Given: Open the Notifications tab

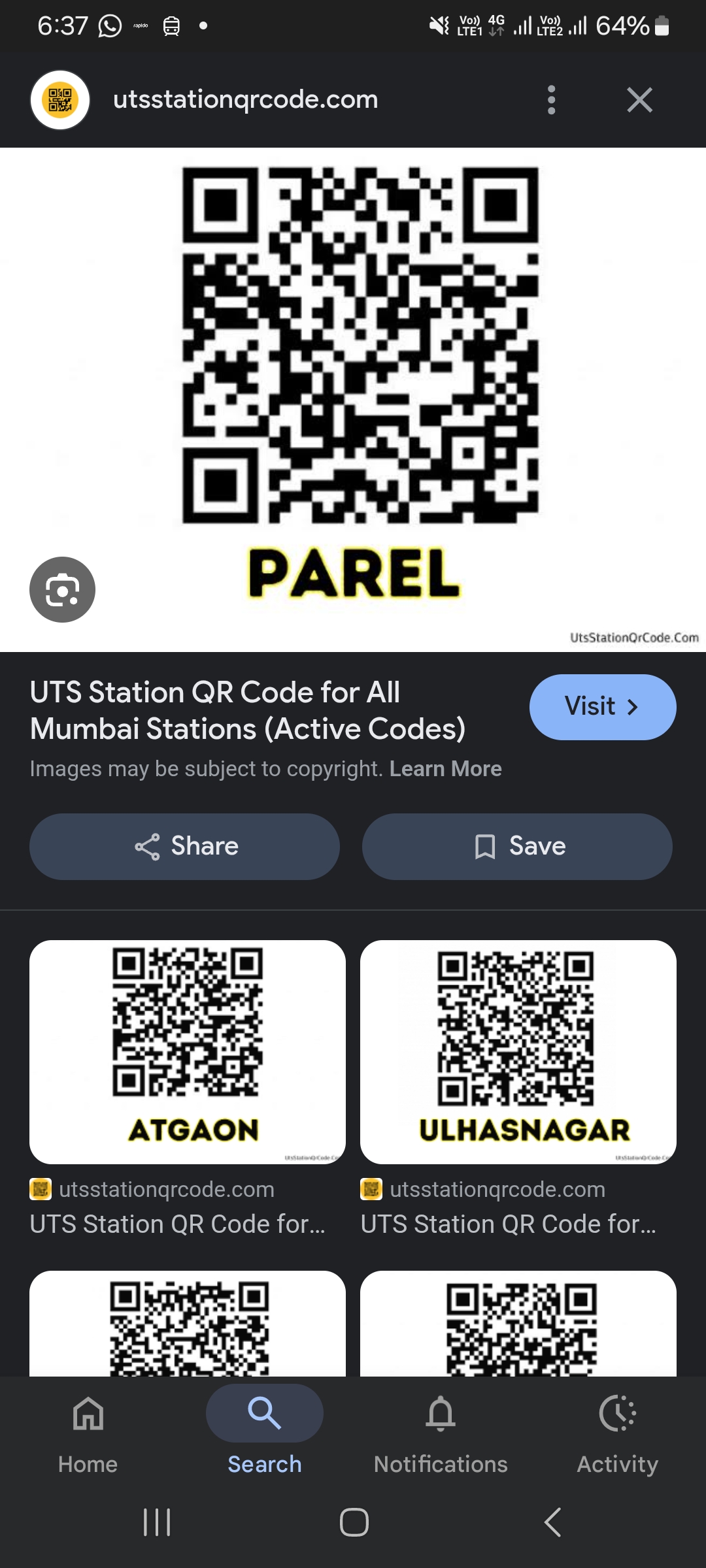Looking at the screenshot, I should click(441, 1431).
